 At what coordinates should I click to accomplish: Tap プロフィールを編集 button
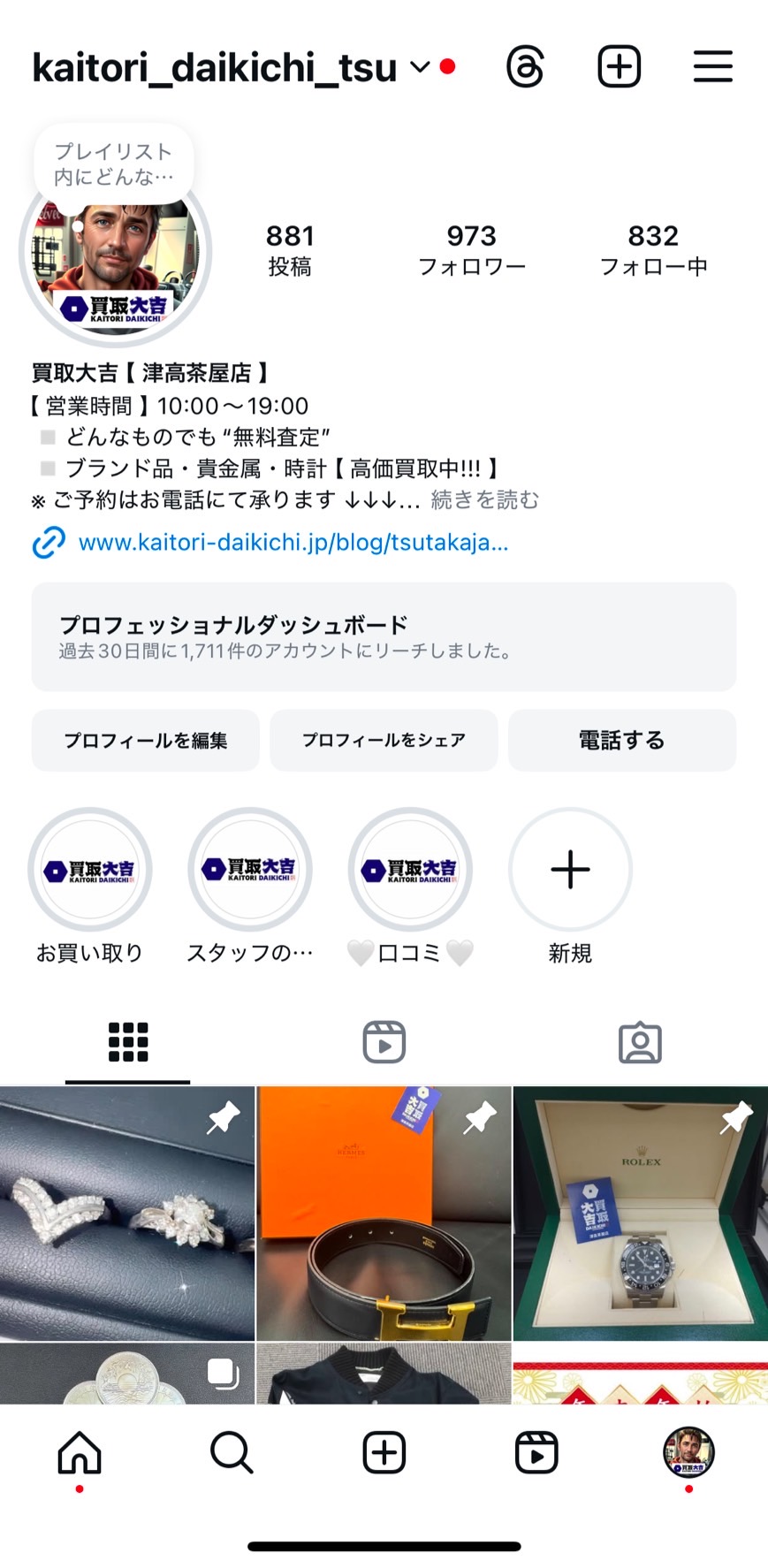[x=146, y=740]
